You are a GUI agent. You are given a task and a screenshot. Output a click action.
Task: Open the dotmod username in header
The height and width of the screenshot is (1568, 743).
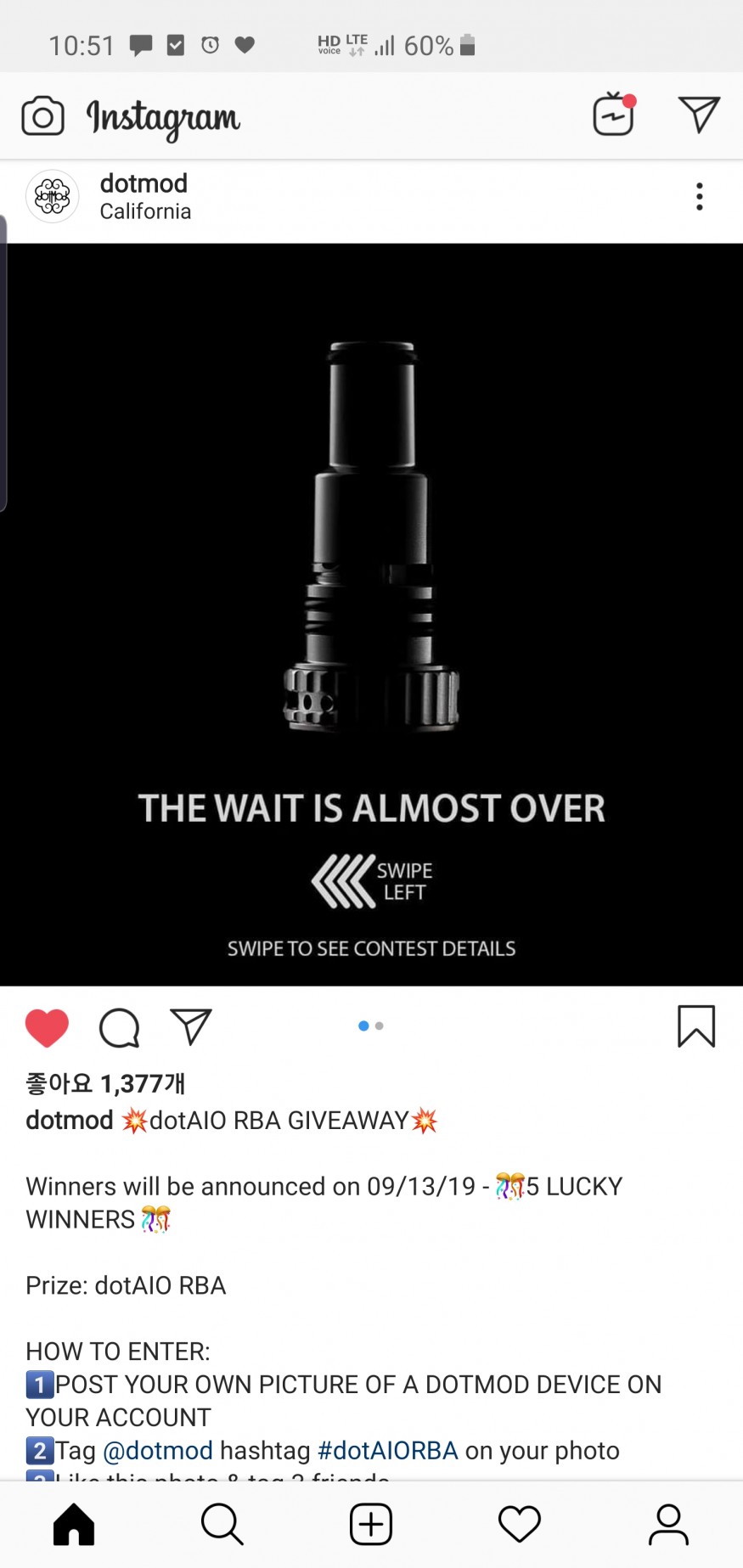(144, 183)
